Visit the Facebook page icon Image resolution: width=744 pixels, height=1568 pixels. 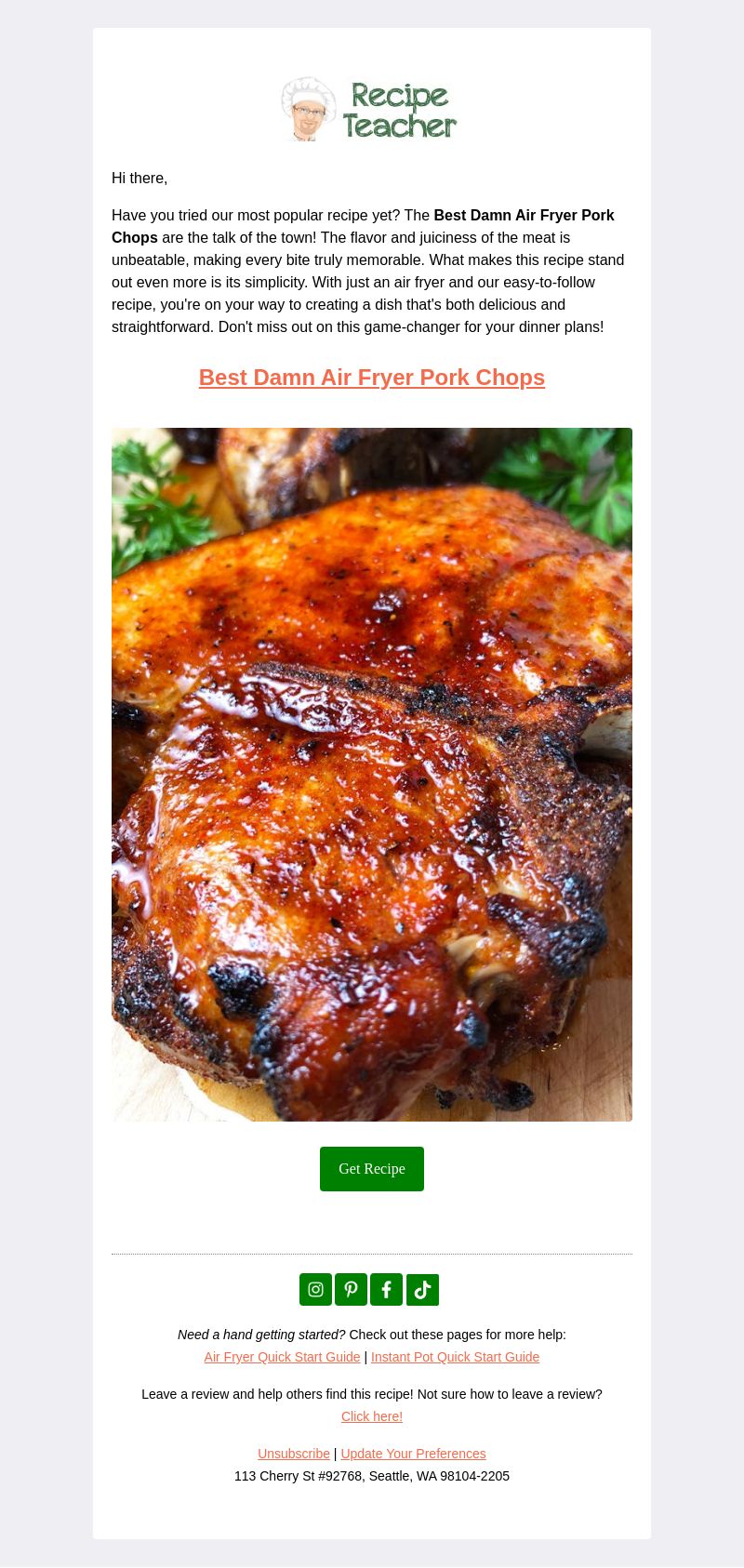tap(386, 1290)
